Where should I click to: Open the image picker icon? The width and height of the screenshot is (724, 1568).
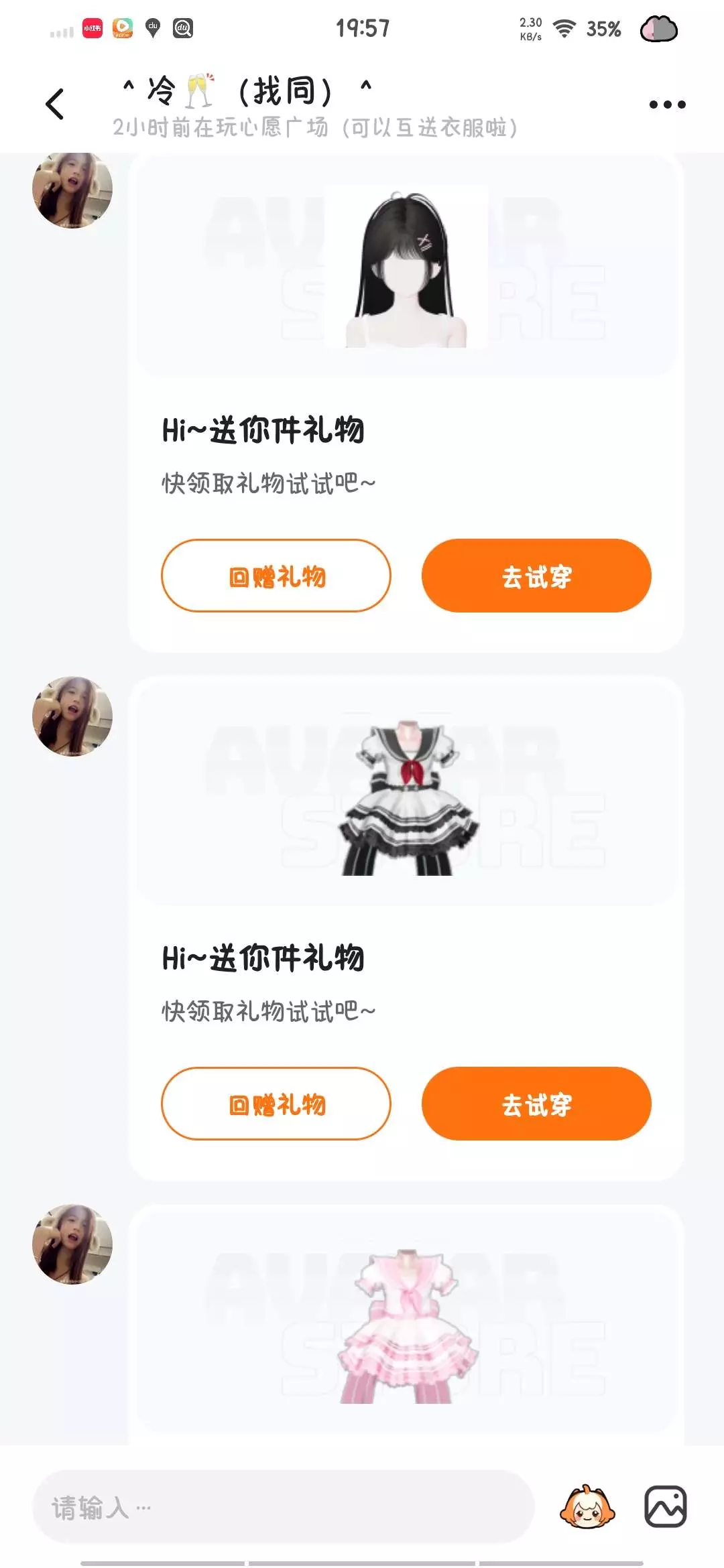[x=666, y=1506]
